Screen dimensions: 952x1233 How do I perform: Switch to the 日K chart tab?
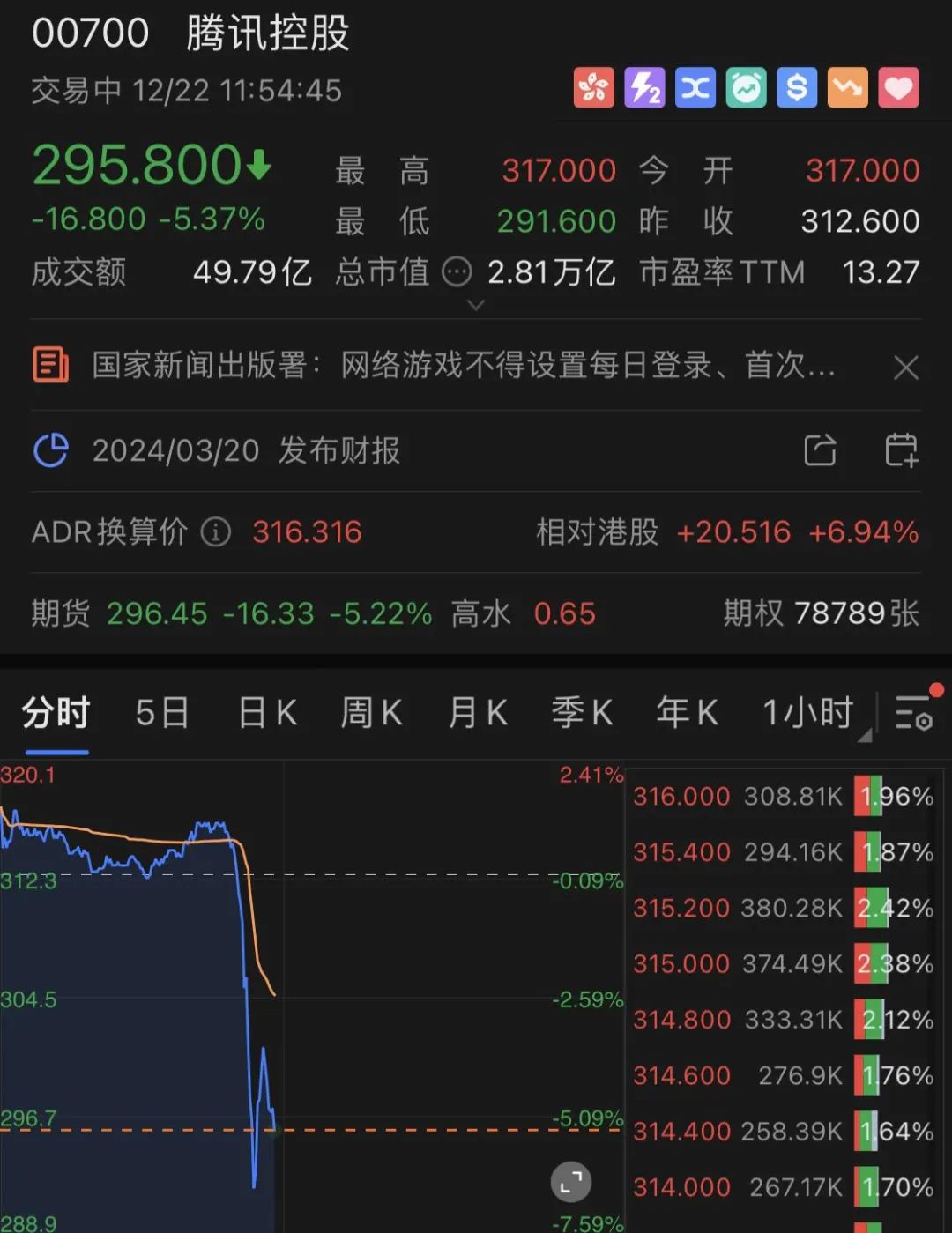(x=267, y=712)
